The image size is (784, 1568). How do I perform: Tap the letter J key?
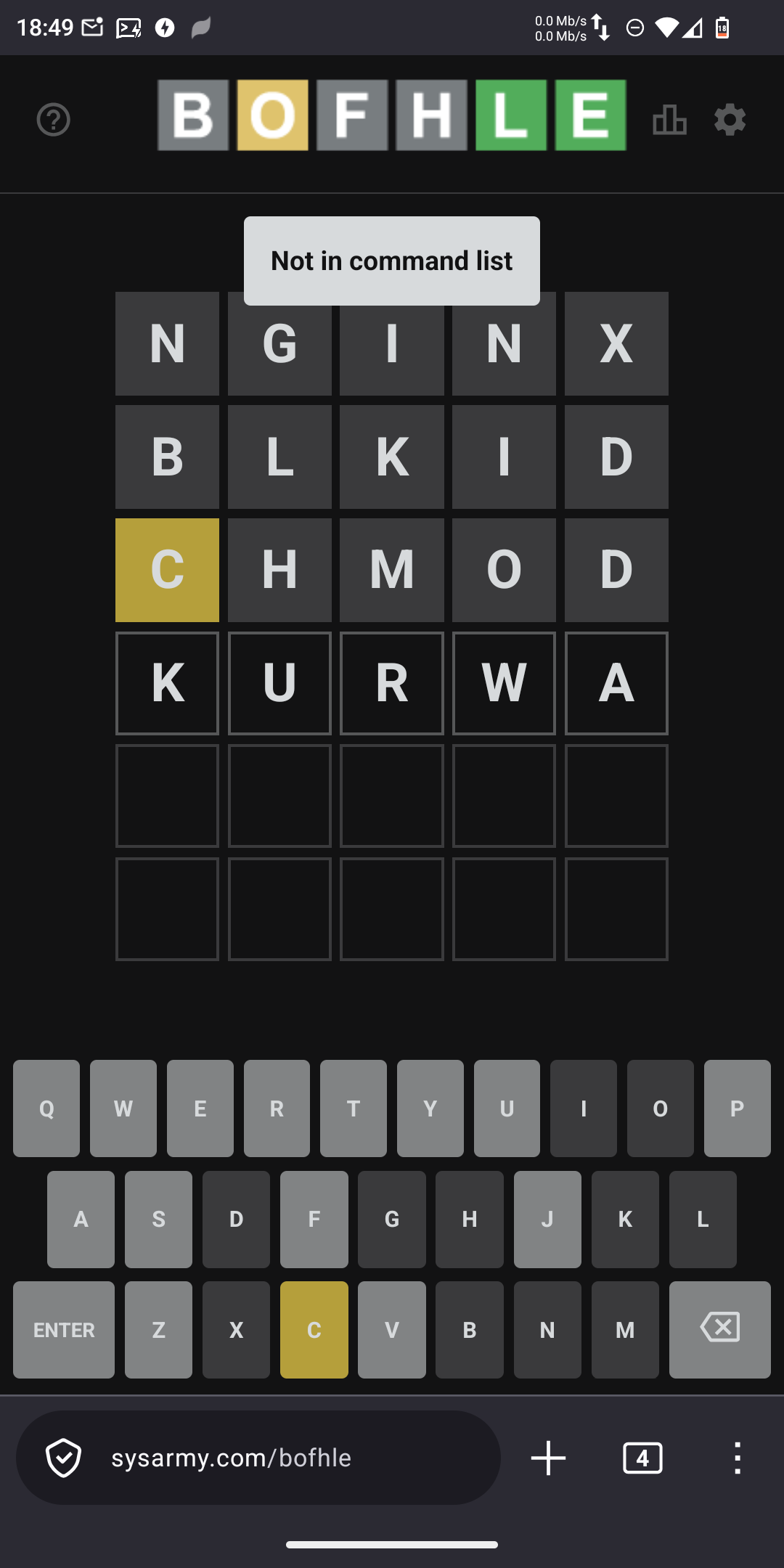pos(547,1219)
